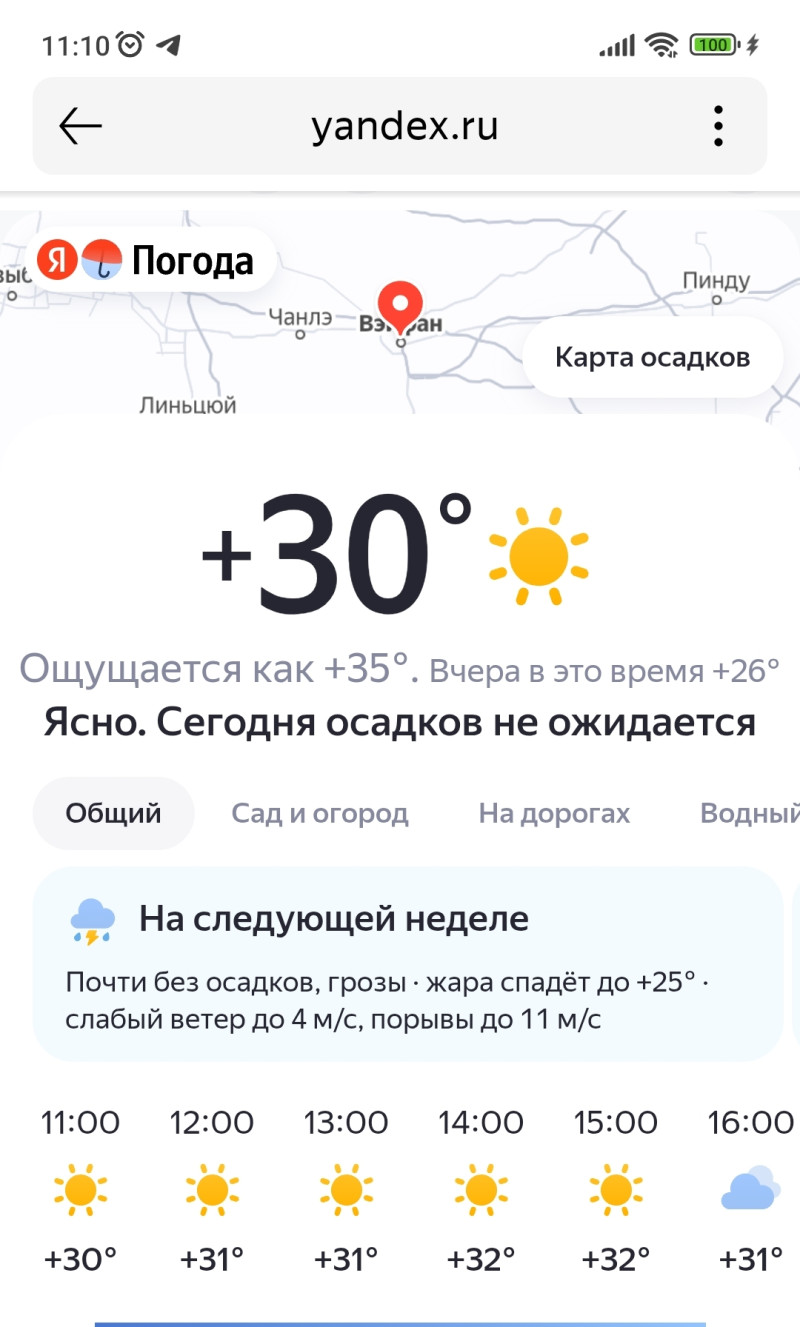Open Карта осадков precipitation map

pyautogui.click(x=652, y=357)
